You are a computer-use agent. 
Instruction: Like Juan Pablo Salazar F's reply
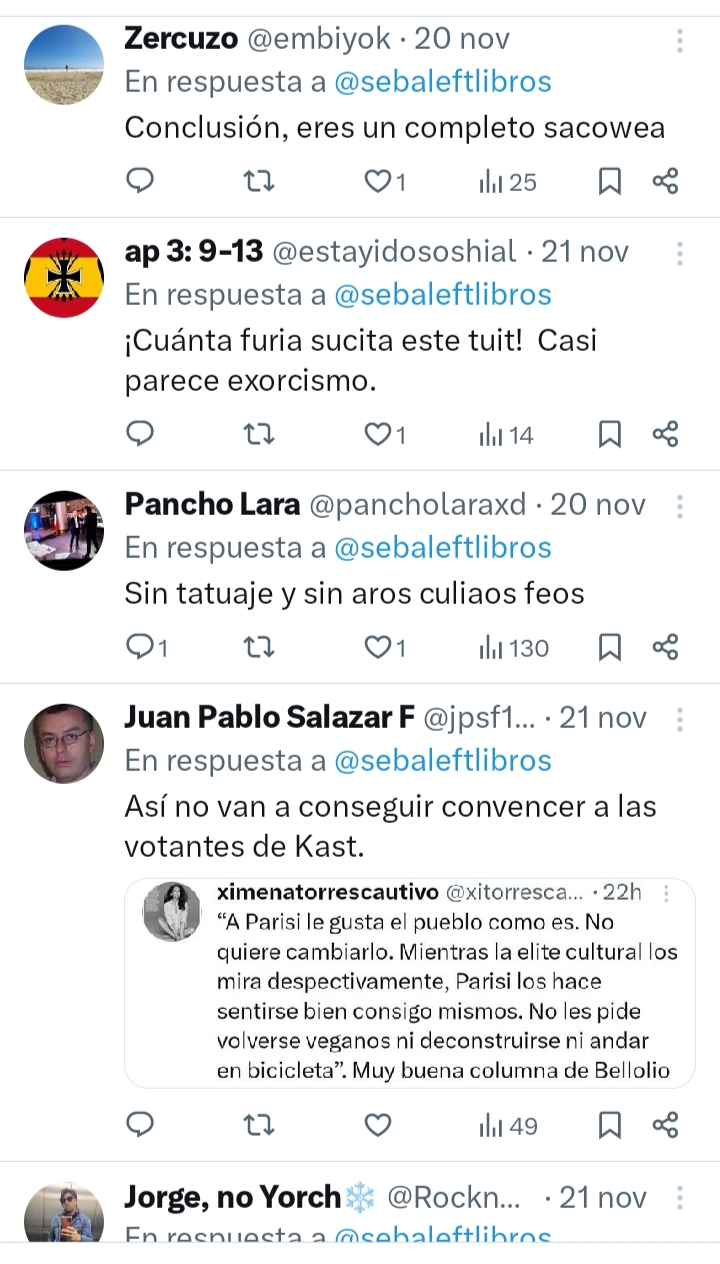[378, 1125]
